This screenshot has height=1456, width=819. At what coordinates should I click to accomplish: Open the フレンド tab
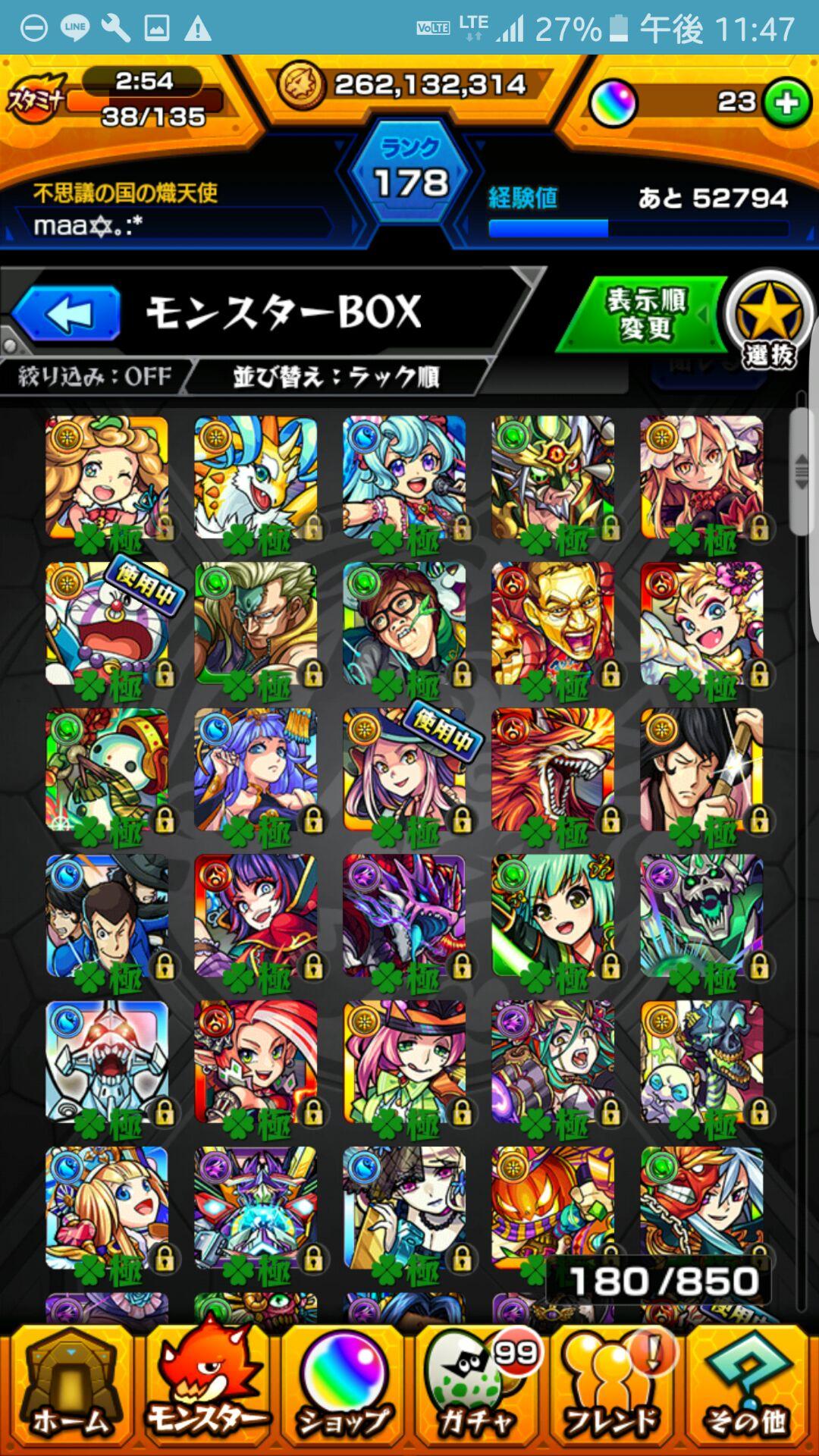click(x=613, y=1392)
